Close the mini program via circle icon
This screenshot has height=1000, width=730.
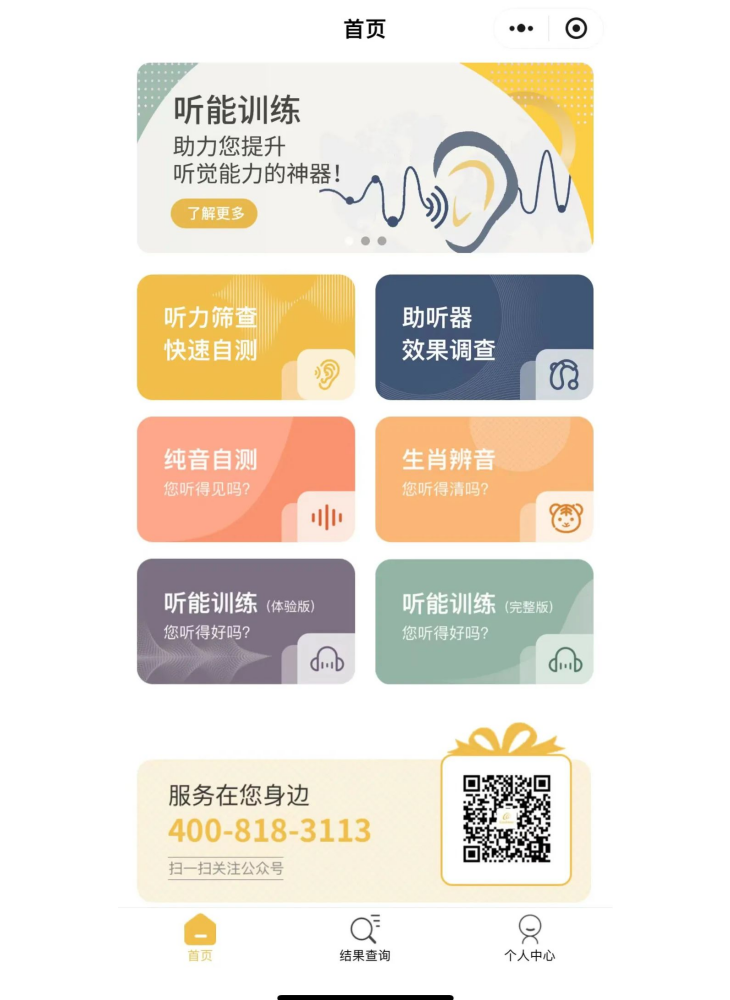(576, 29)
